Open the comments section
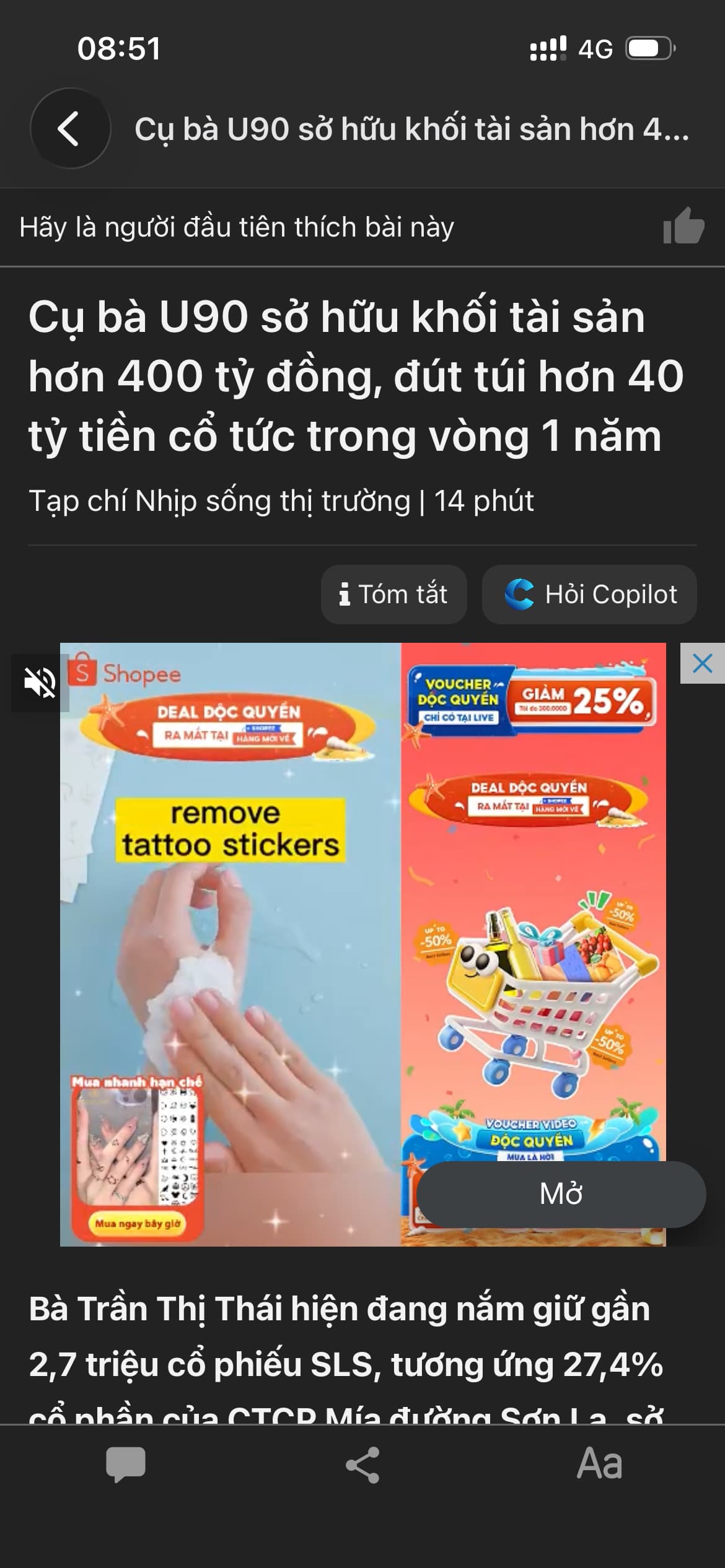The width and height of the screenshot is (725, 1568). [x=126, y=1464]
